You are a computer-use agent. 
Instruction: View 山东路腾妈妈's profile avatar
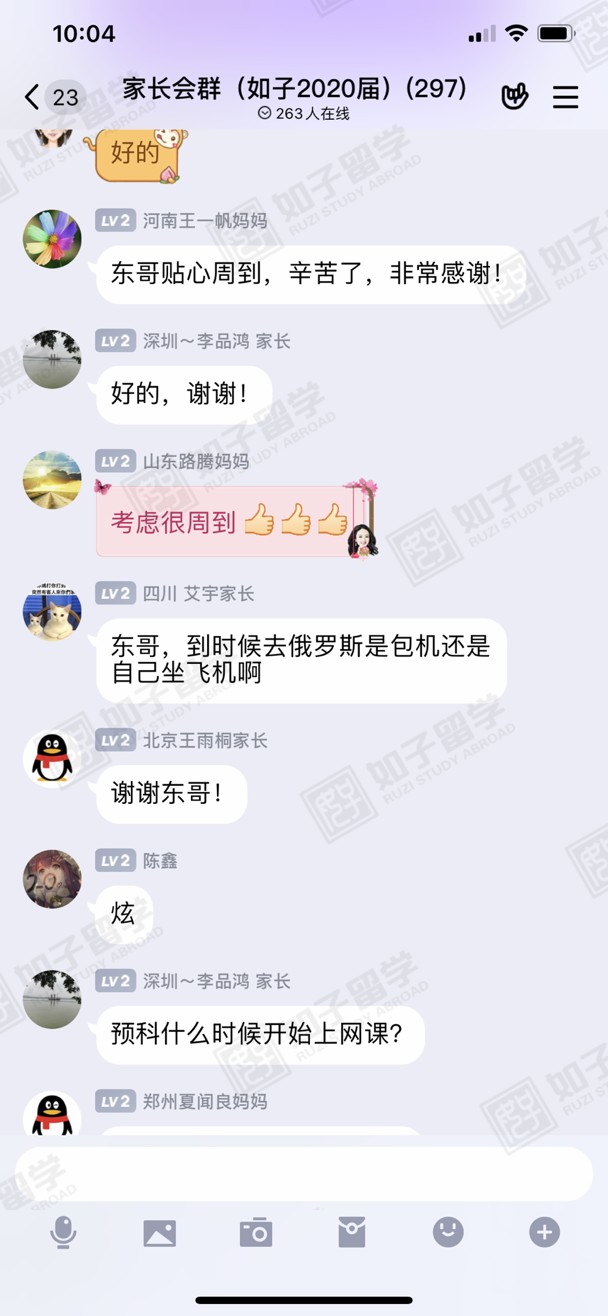[x=52, y=479]
